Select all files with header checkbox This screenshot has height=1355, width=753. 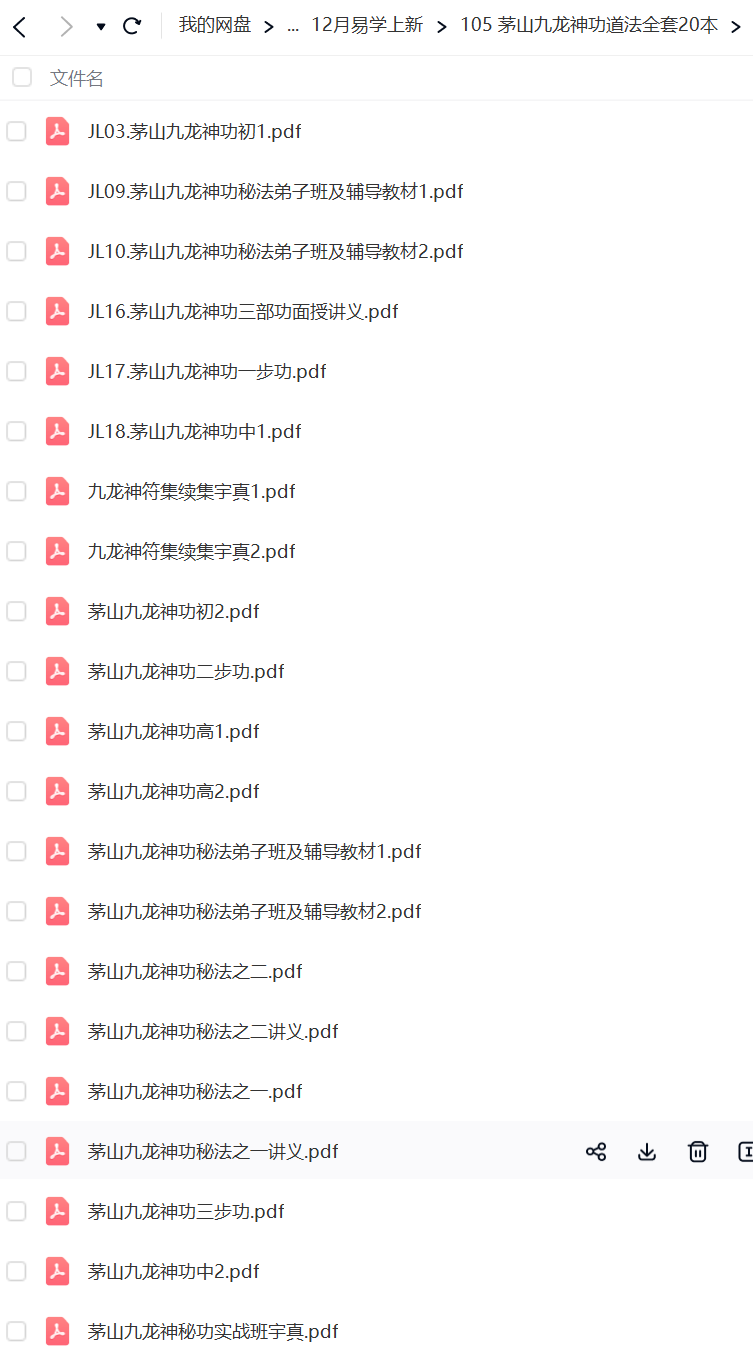click(x=22, y=77)
